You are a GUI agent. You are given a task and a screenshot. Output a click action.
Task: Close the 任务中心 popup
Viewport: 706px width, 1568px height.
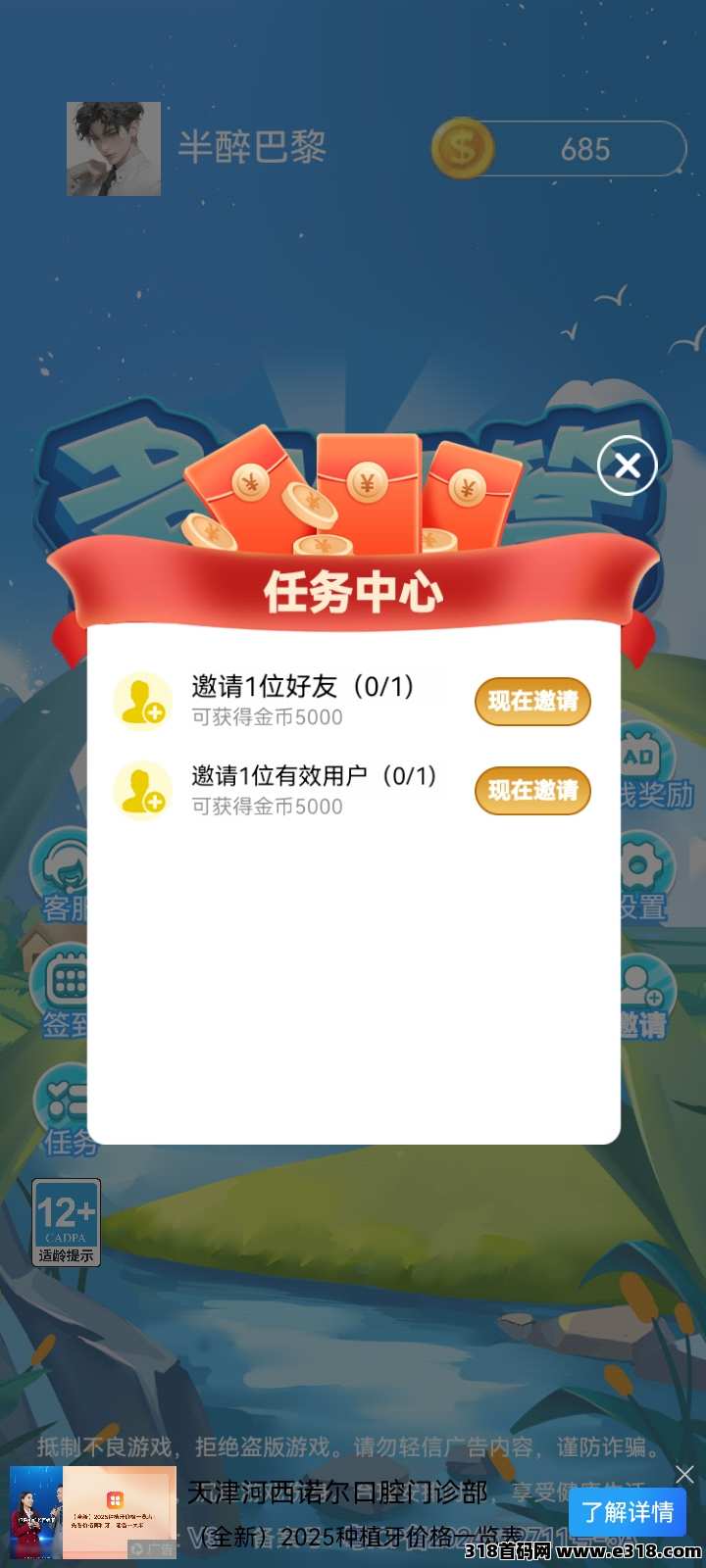click(628, 466)
